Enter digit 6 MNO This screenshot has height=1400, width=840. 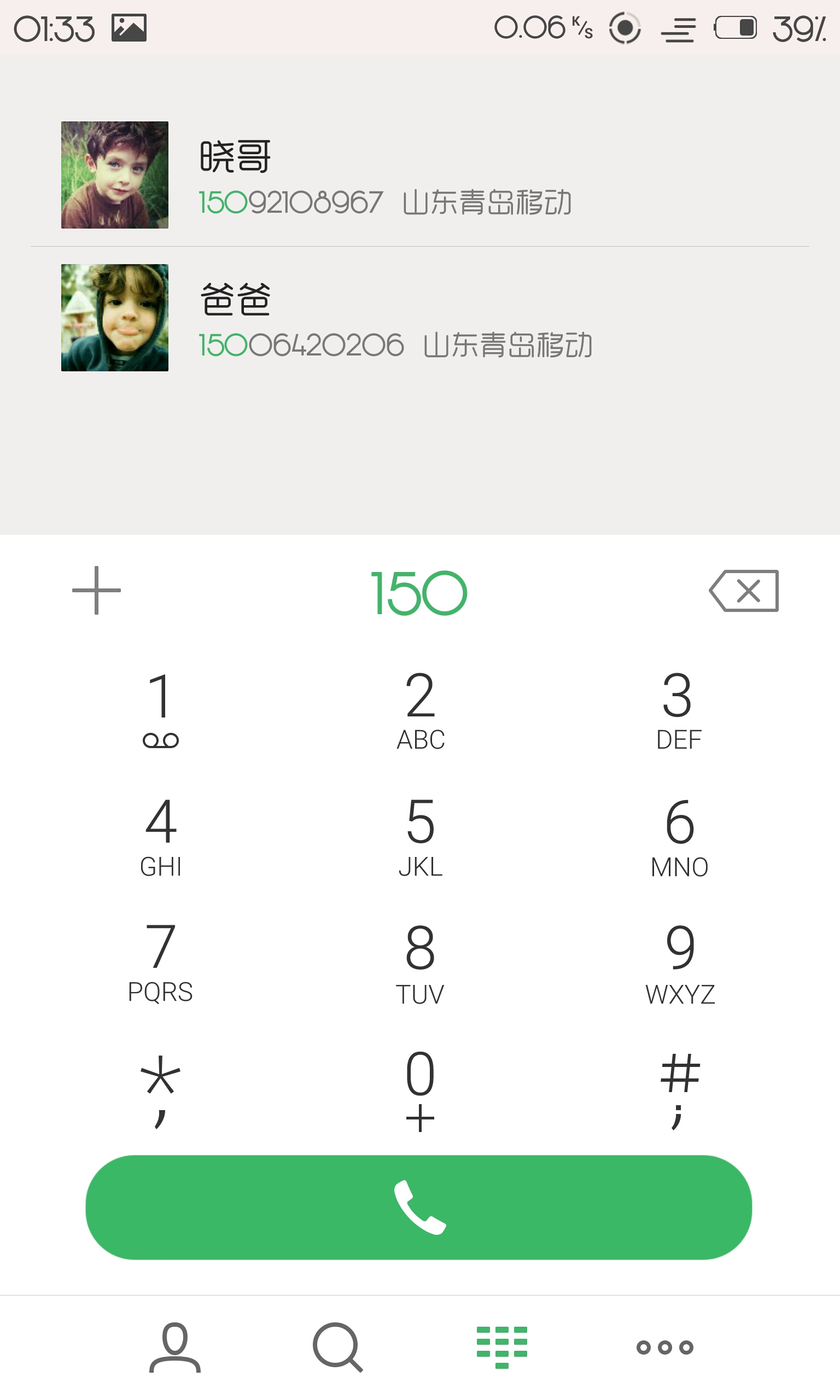tap(679, 837)
